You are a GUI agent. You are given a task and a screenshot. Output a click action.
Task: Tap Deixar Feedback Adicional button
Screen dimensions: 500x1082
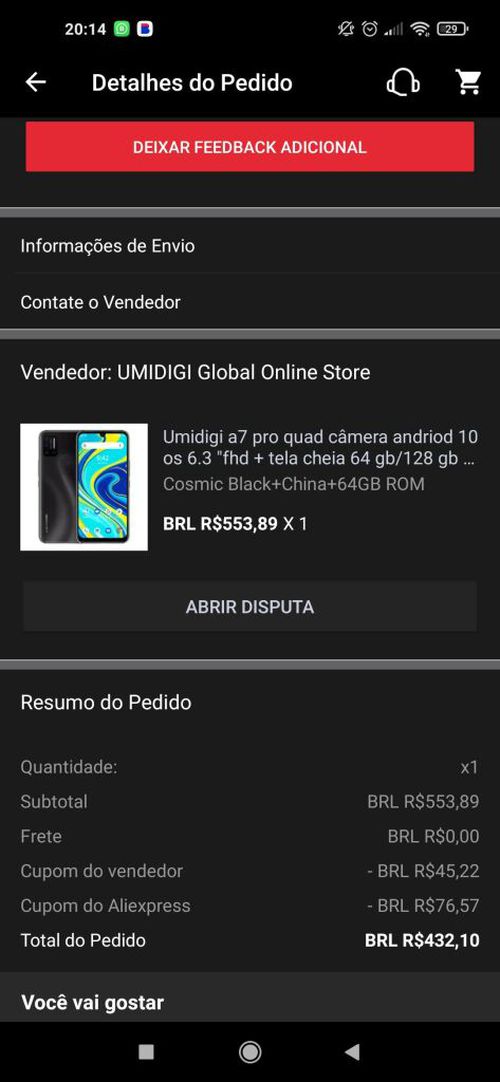coord(250,147)
